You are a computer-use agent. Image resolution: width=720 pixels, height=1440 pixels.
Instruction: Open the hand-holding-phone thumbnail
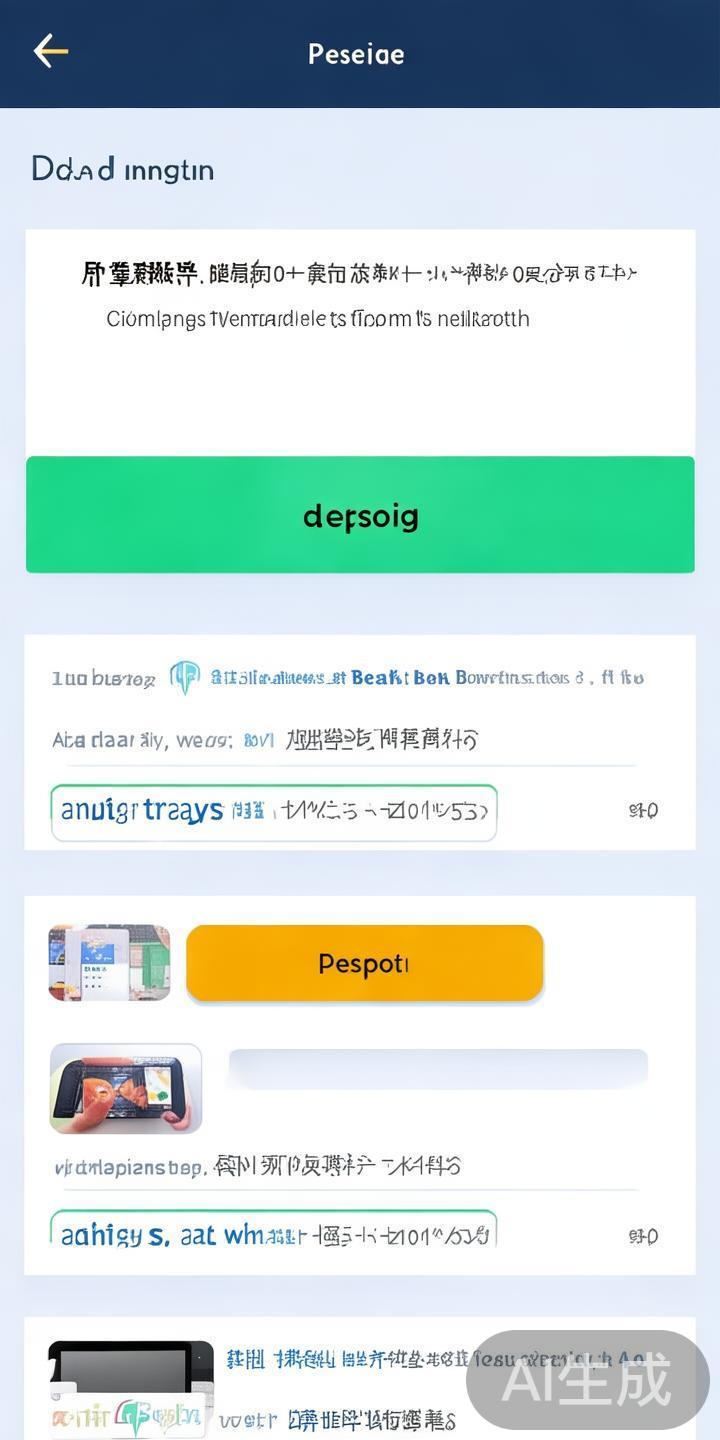coord(125,1087)
